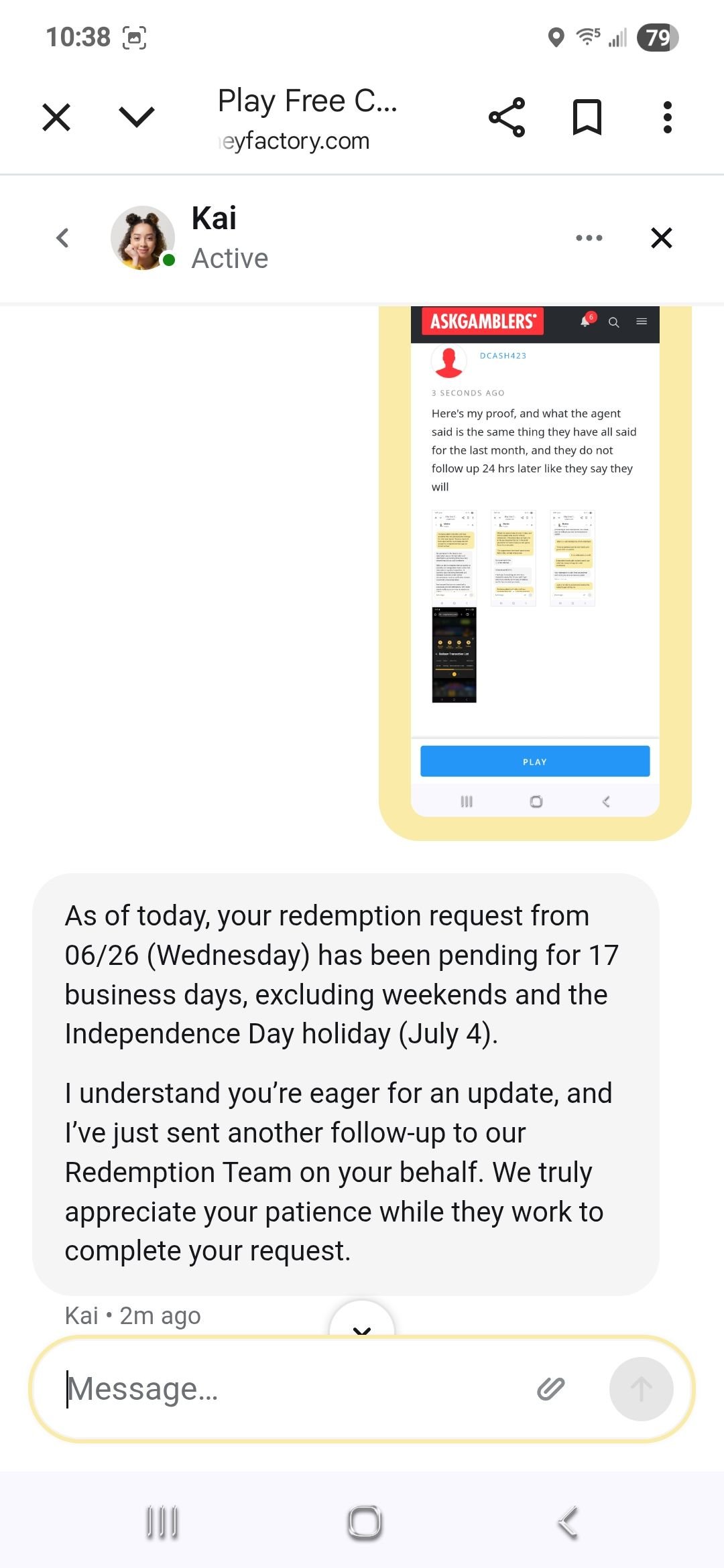Viewport: 724px width, 1568px height.
Task: Open the browser overflow menu
Action: click(667, 118)
